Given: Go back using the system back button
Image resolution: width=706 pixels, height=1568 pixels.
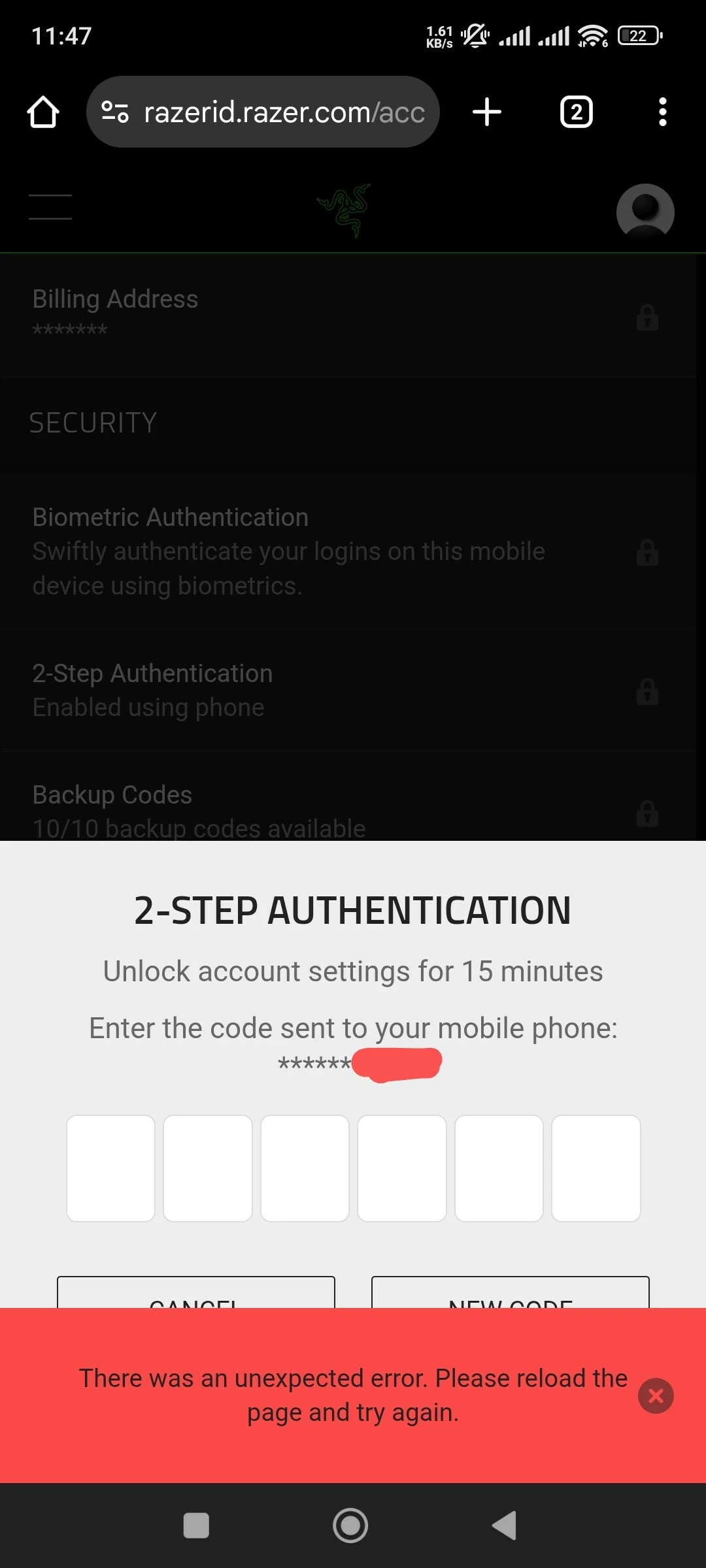Looking at the screenshot, I should click(505, 1526).
